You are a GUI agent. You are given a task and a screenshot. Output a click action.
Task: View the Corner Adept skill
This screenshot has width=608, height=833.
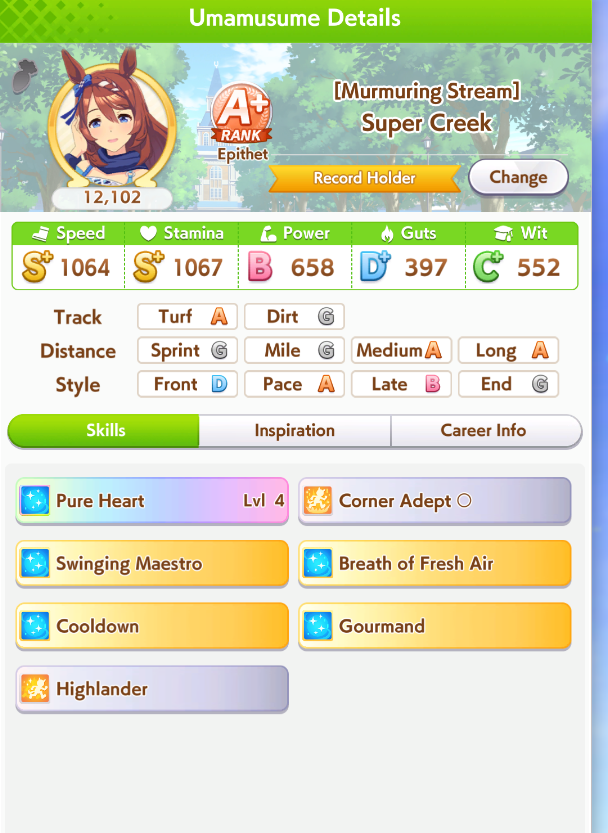435,501
